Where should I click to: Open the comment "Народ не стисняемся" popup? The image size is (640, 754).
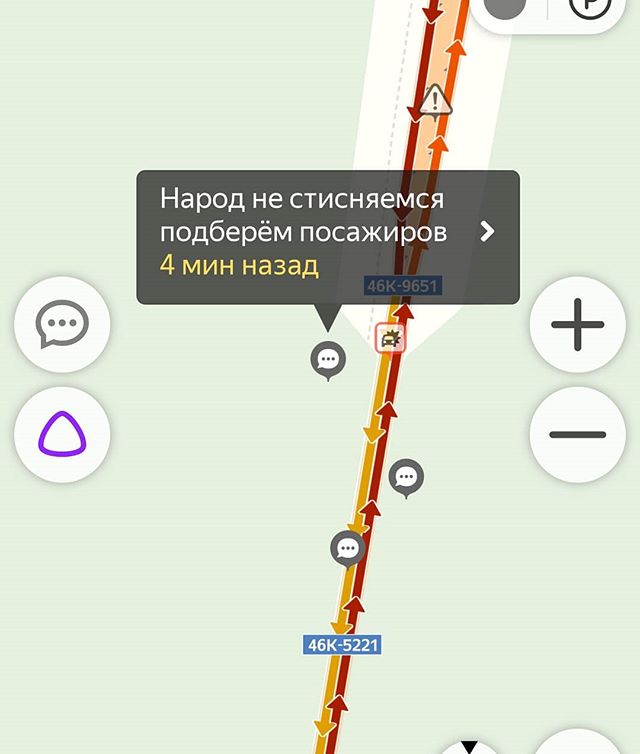(x=327, y=237)
